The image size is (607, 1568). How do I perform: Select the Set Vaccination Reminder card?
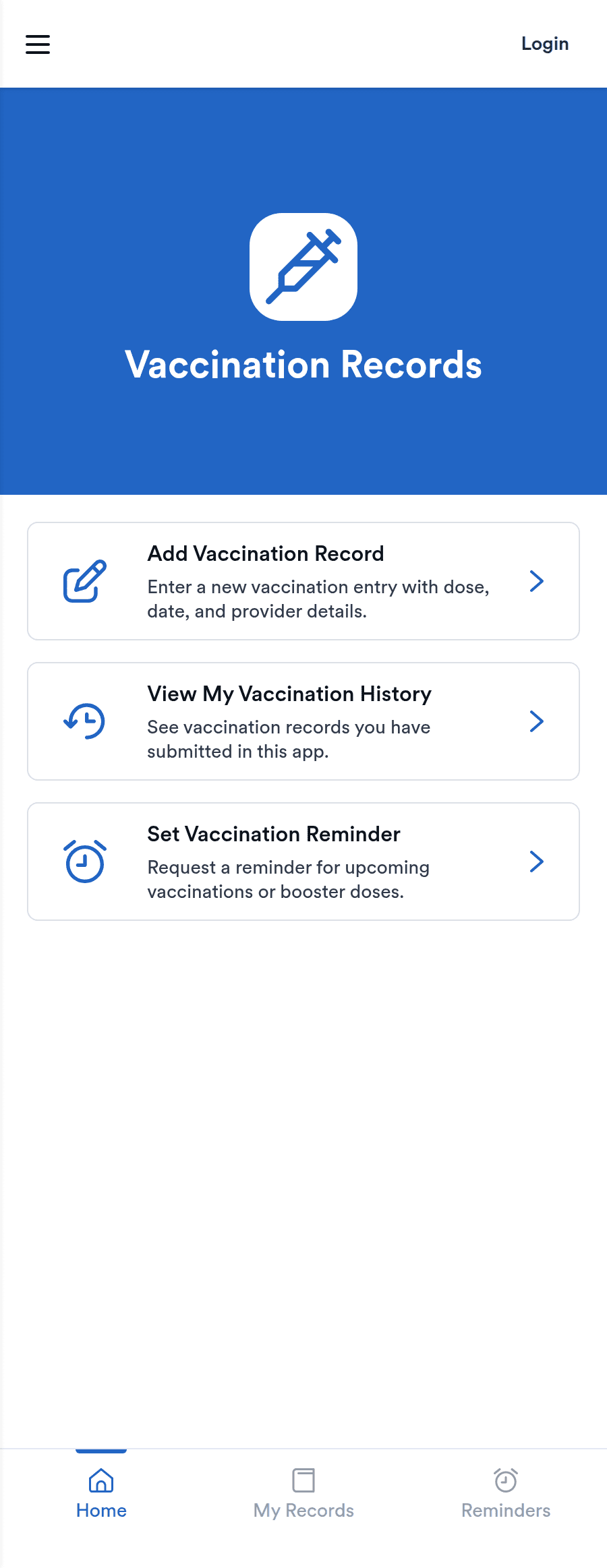click(x=303, y=862)
